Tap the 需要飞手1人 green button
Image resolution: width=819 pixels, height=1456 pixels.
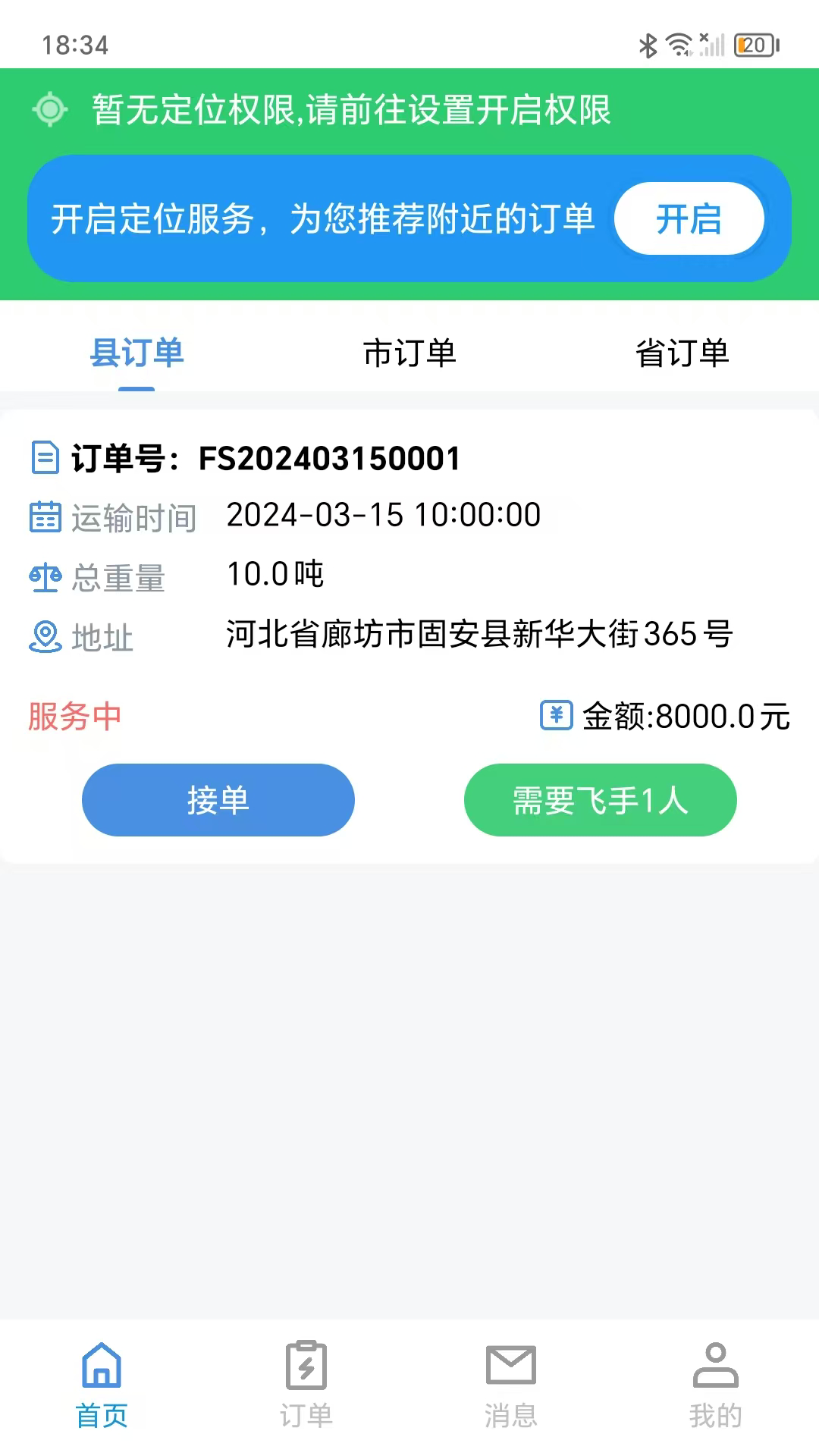pos(600,799)
